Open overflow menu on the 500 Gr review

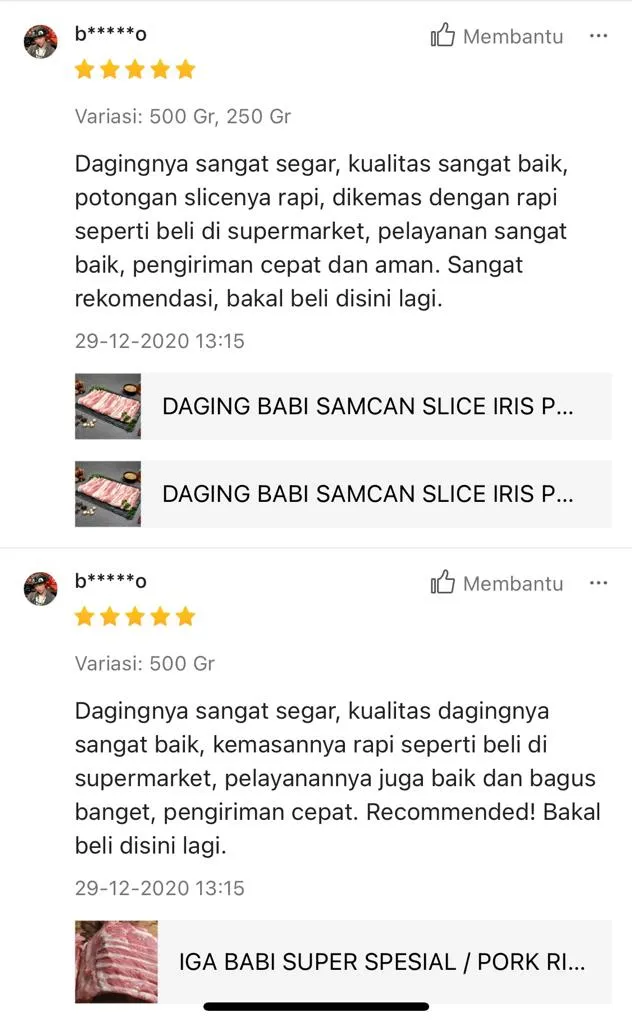598,583
